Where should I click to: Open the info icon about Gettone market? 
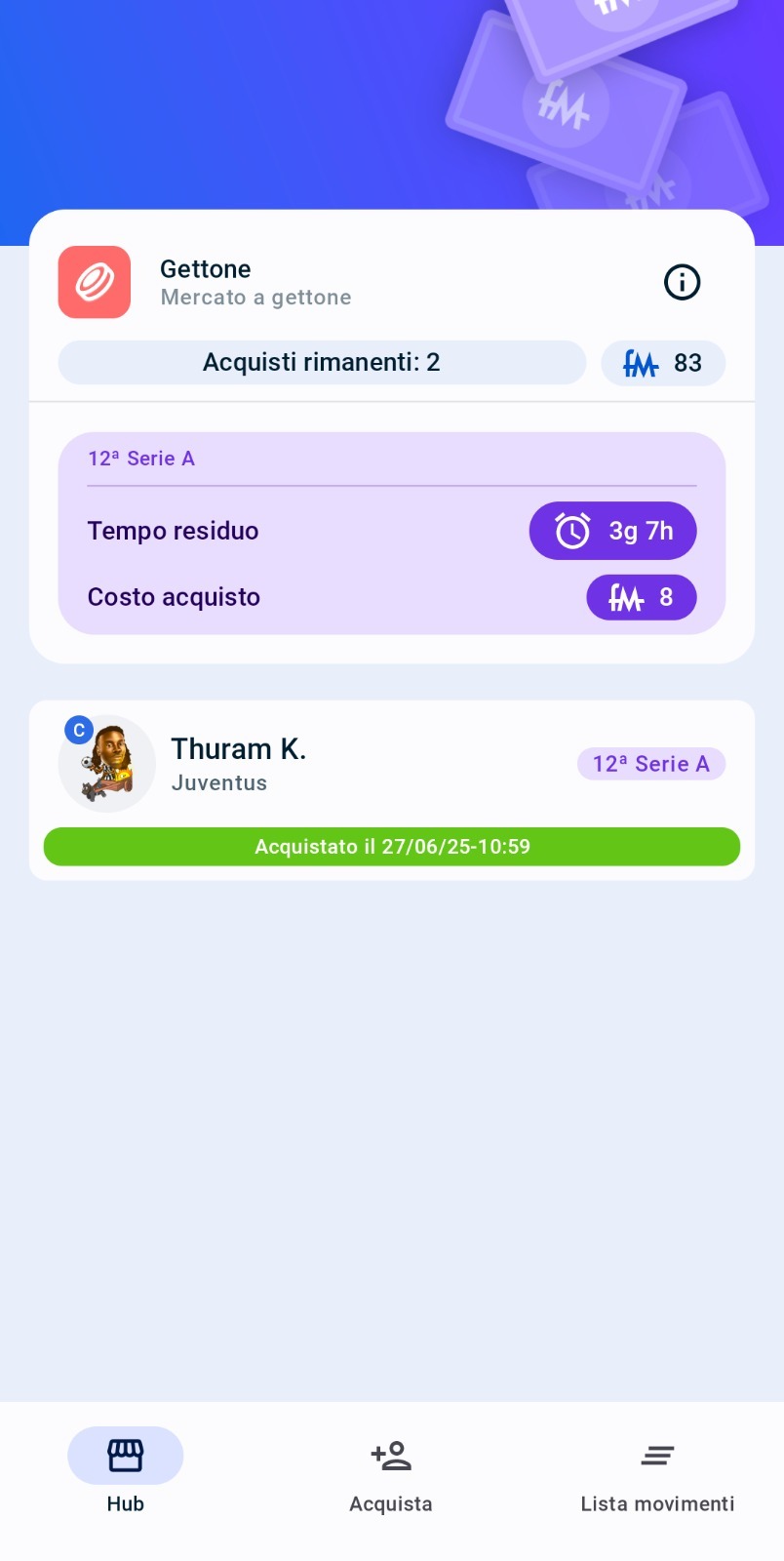[683, 282]
